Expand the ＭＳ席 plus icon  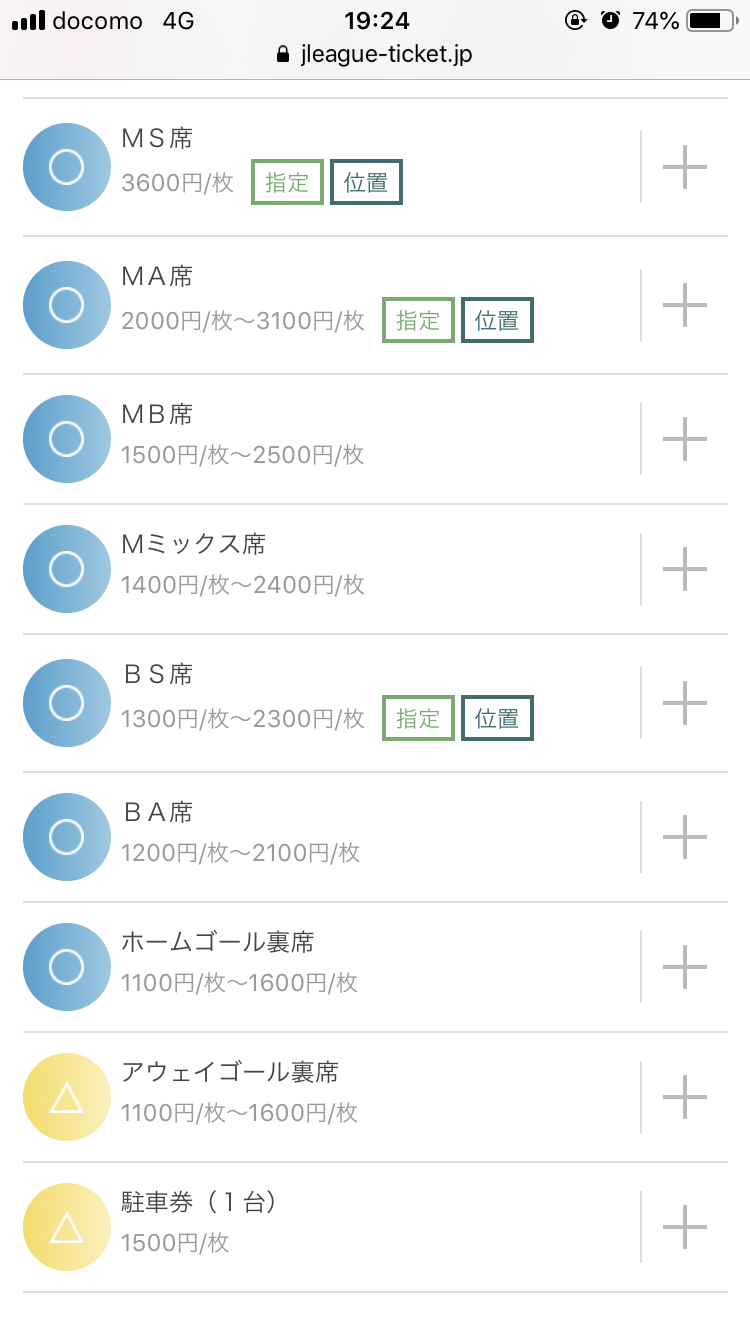pyautogui.click(x=685, y=167)
